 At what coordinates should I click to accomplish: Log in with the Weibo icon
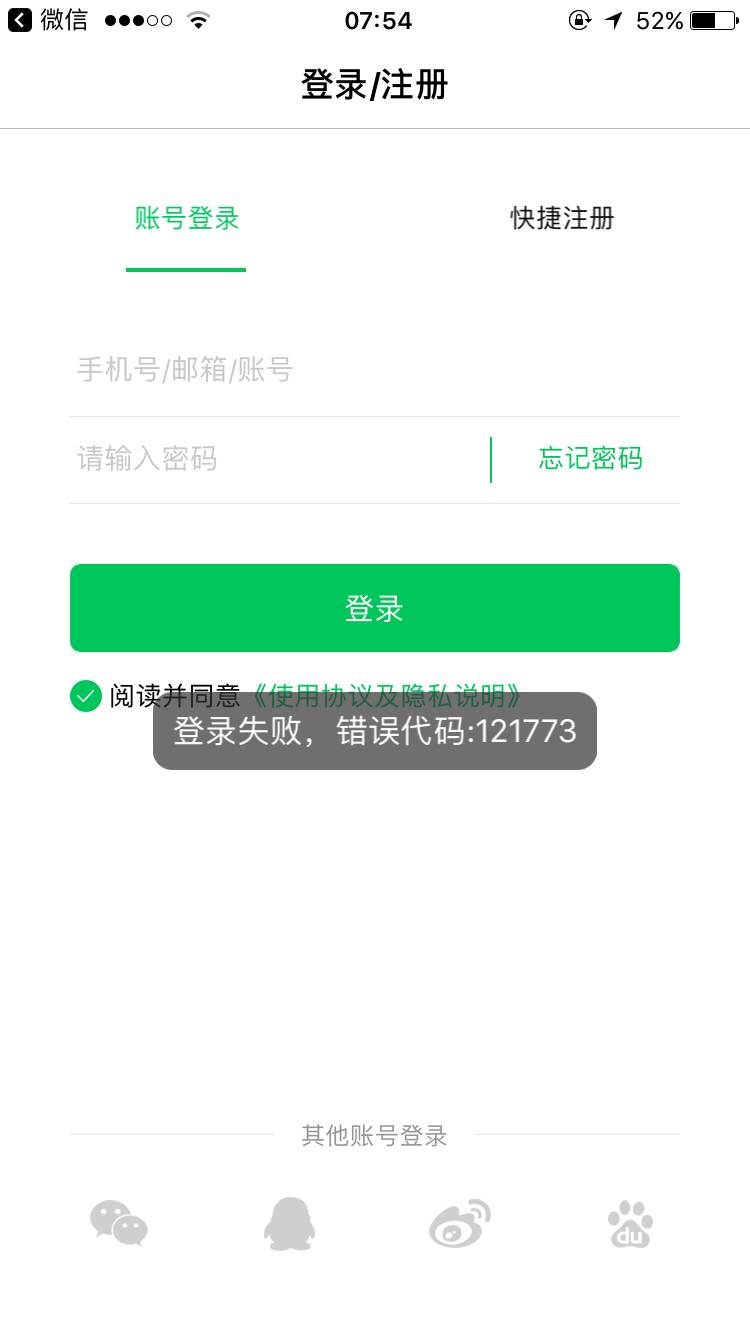tap(460, 1224)
